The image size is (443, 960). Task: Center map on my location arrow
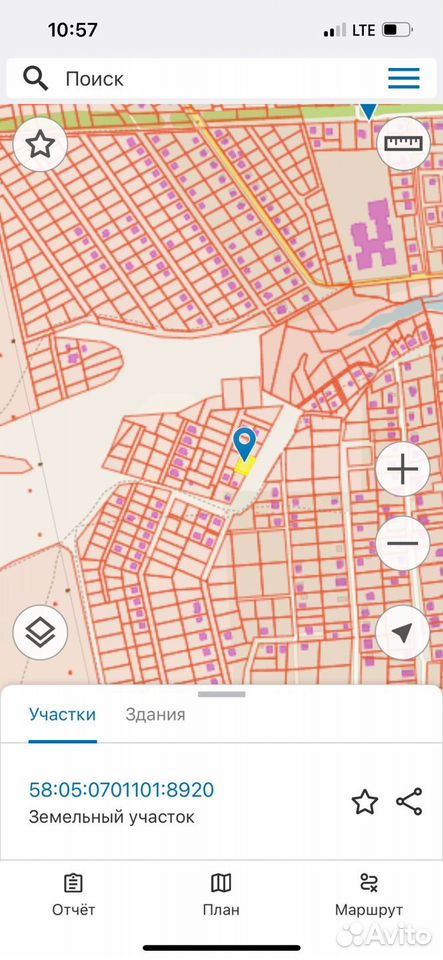[x=403, y=633]
